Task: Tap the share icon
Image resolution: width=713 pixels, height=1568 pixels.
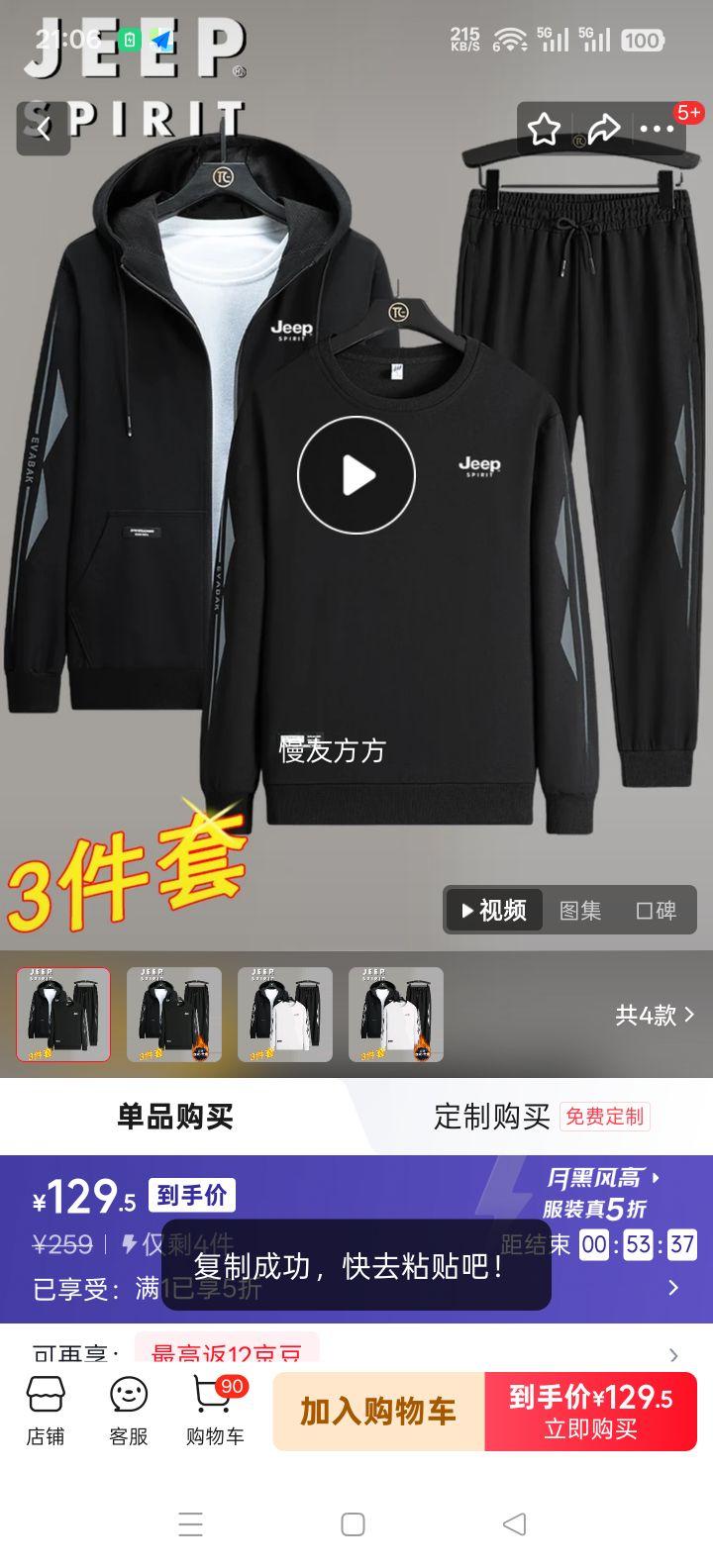Action: pos(603,128)
